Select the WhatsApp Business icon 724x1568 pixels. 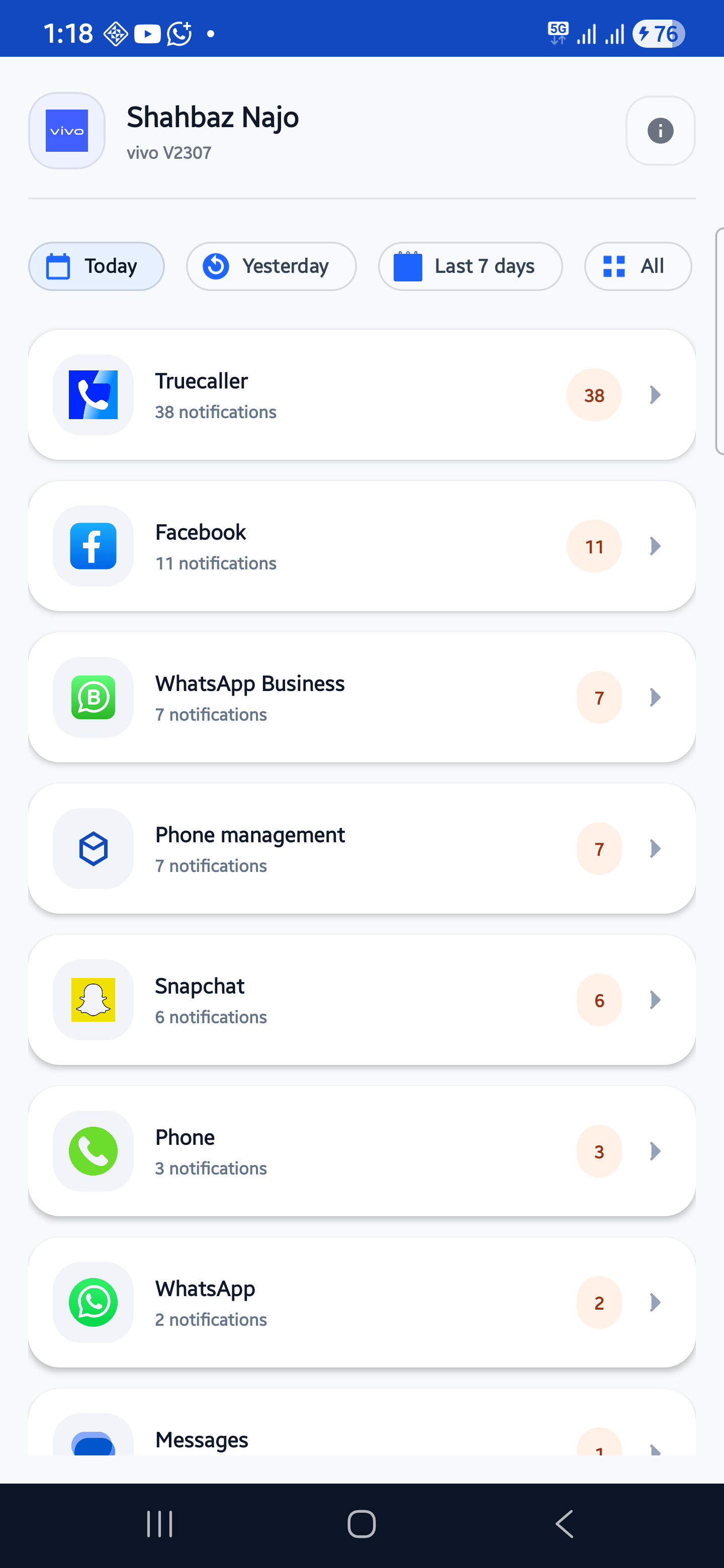[x=93, y=698]
